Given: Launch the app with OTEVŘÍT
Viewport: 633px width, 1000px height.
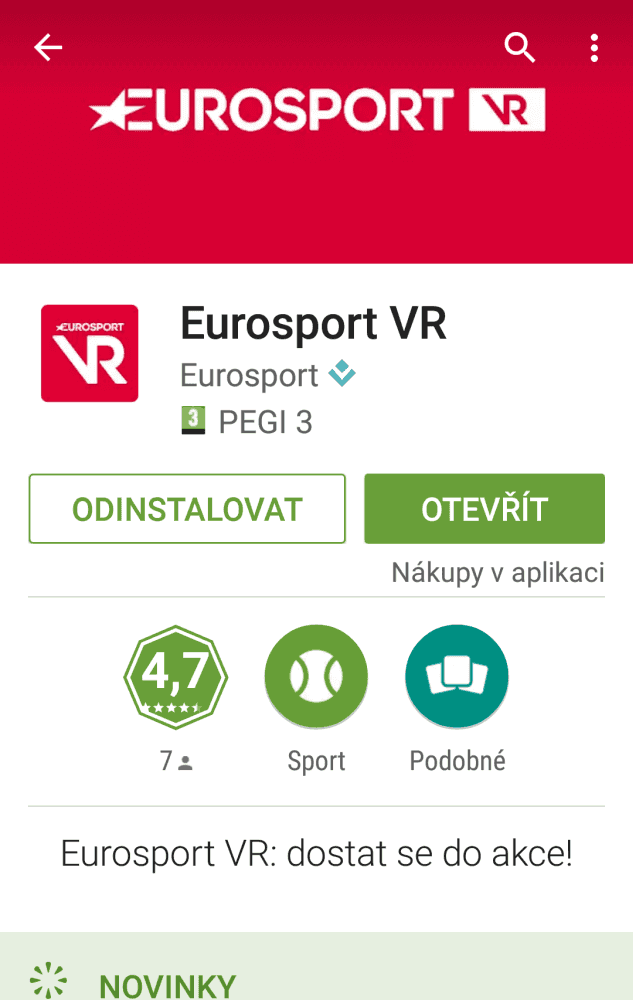Looking at the screenshot, I should tap(484, 509).
